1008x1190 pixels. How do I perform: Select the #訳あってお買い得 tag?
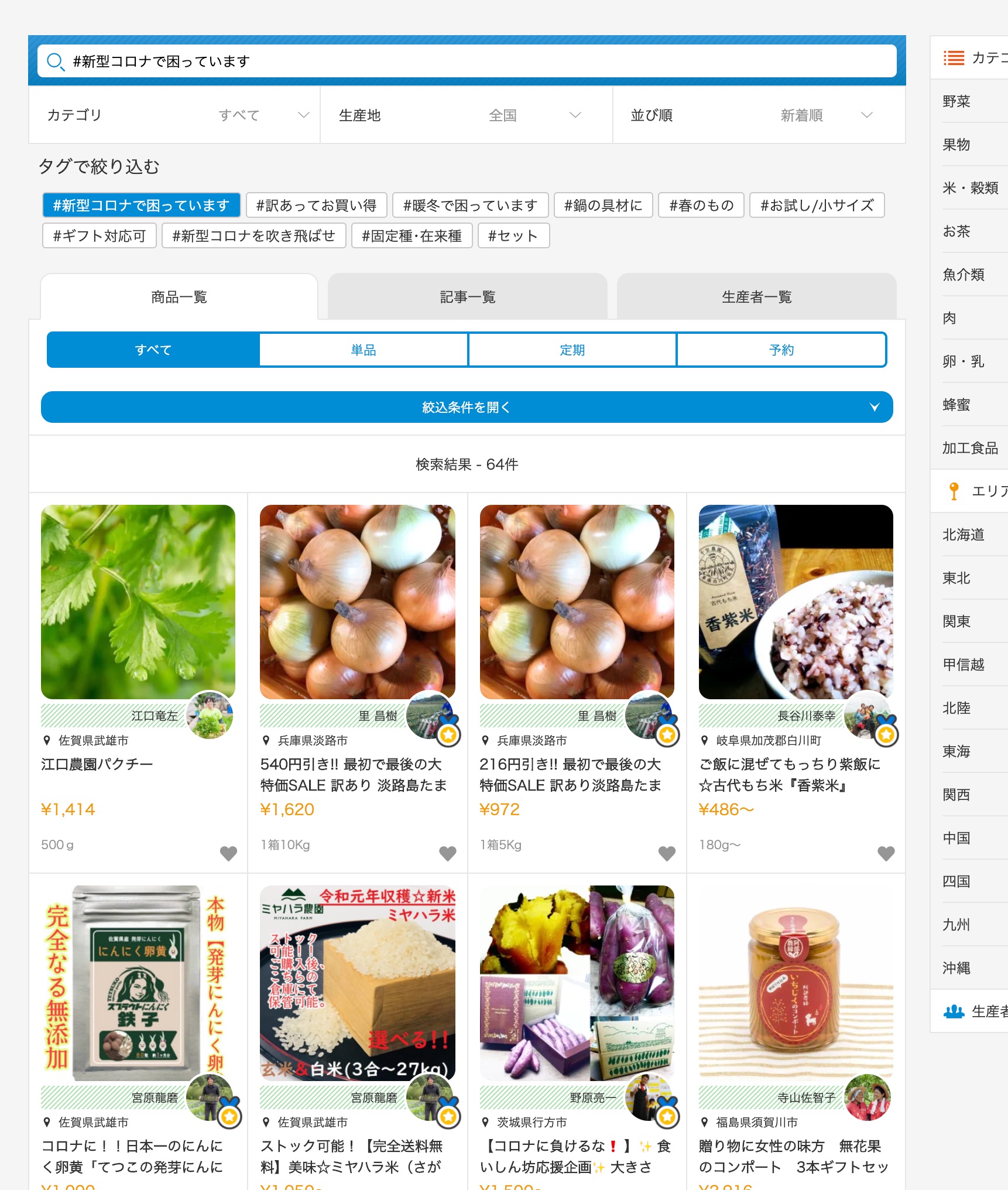point(316,206)
